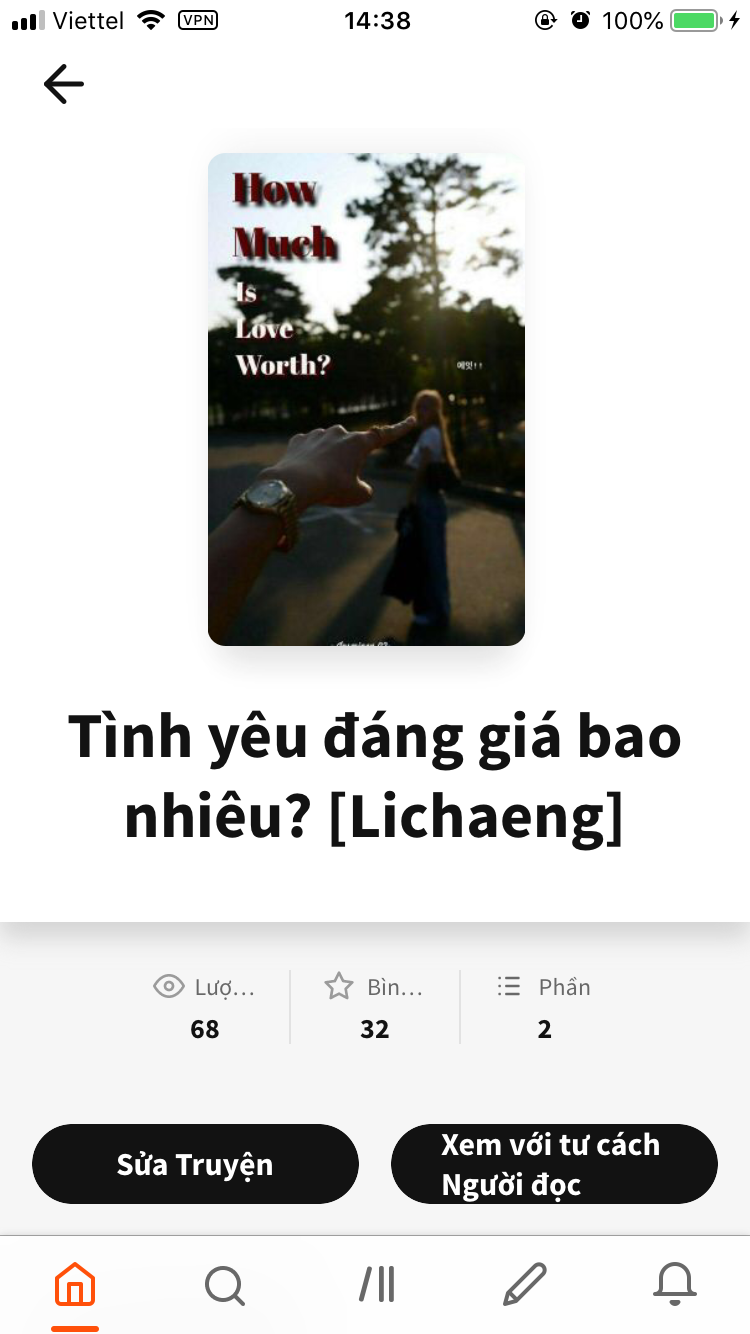Tap Xem với tư cách Người đọc
The image size is (750, 1334).
click(x=554, y=1164)
